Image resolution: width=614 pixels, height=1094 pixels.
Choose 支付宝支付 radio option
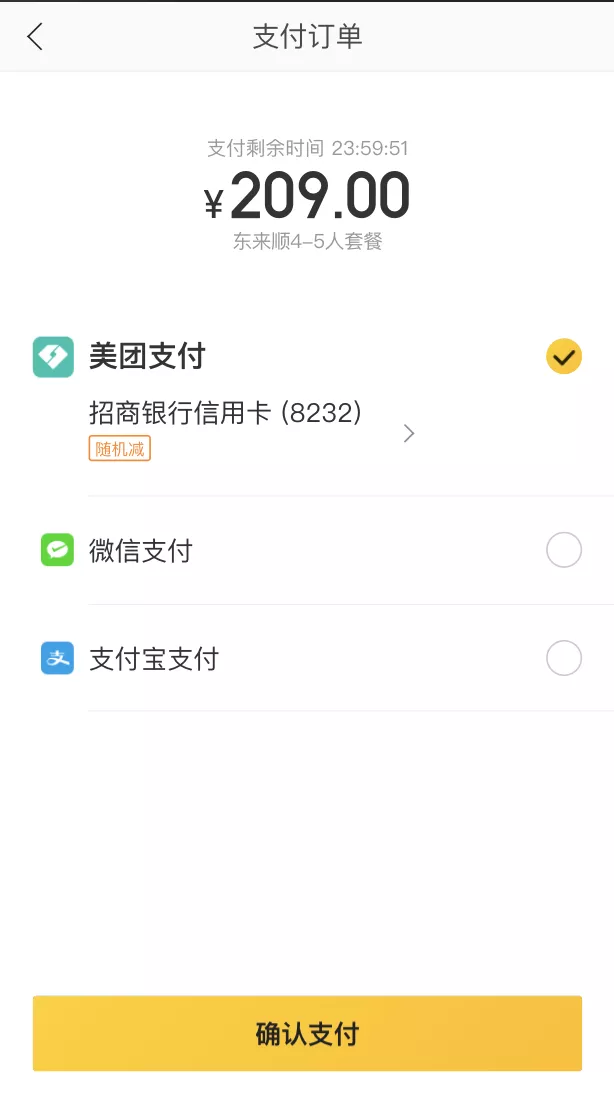coord(563,658)
